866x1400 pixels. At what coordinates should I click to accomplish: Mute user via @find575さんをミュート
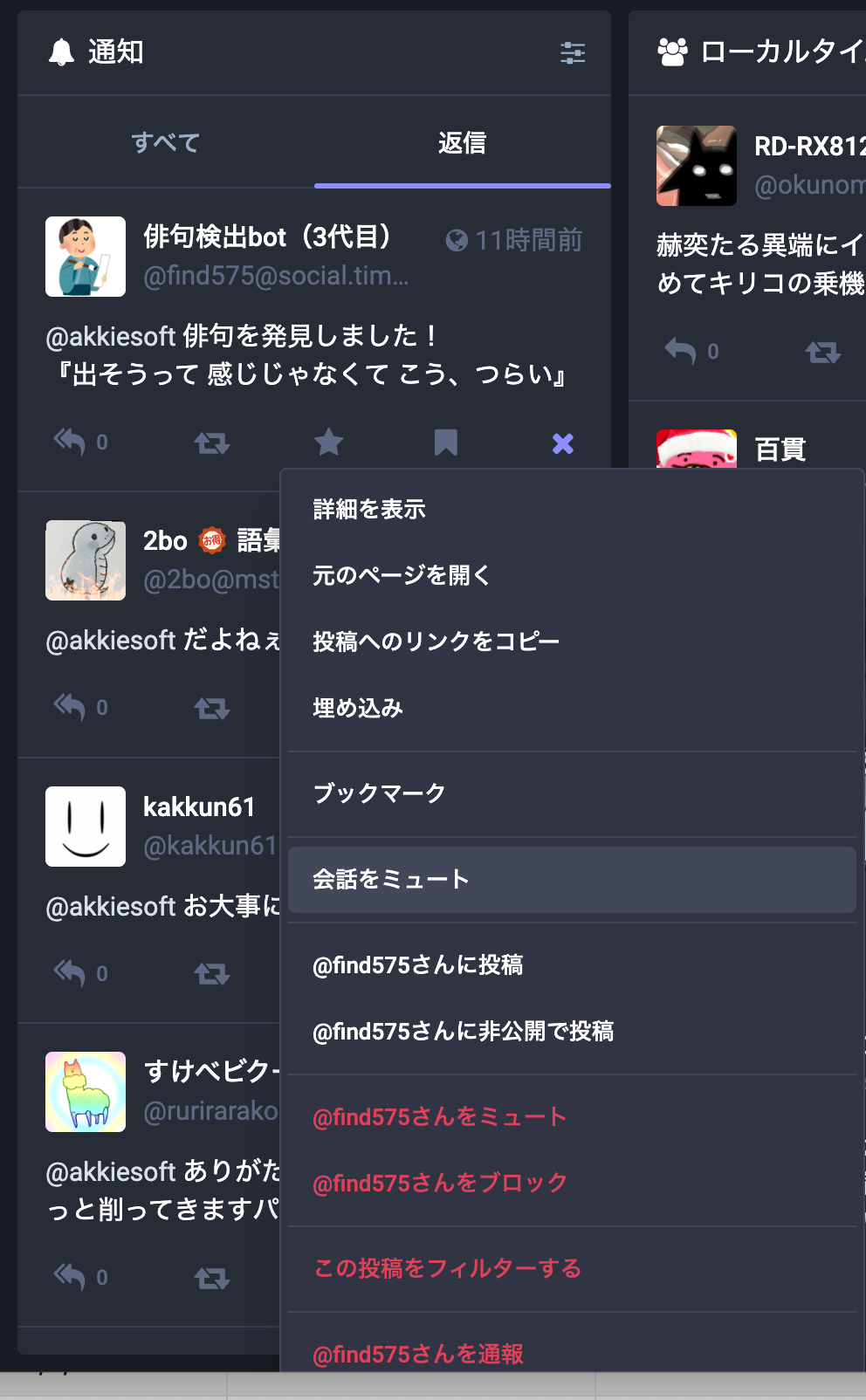point(440,1116)
